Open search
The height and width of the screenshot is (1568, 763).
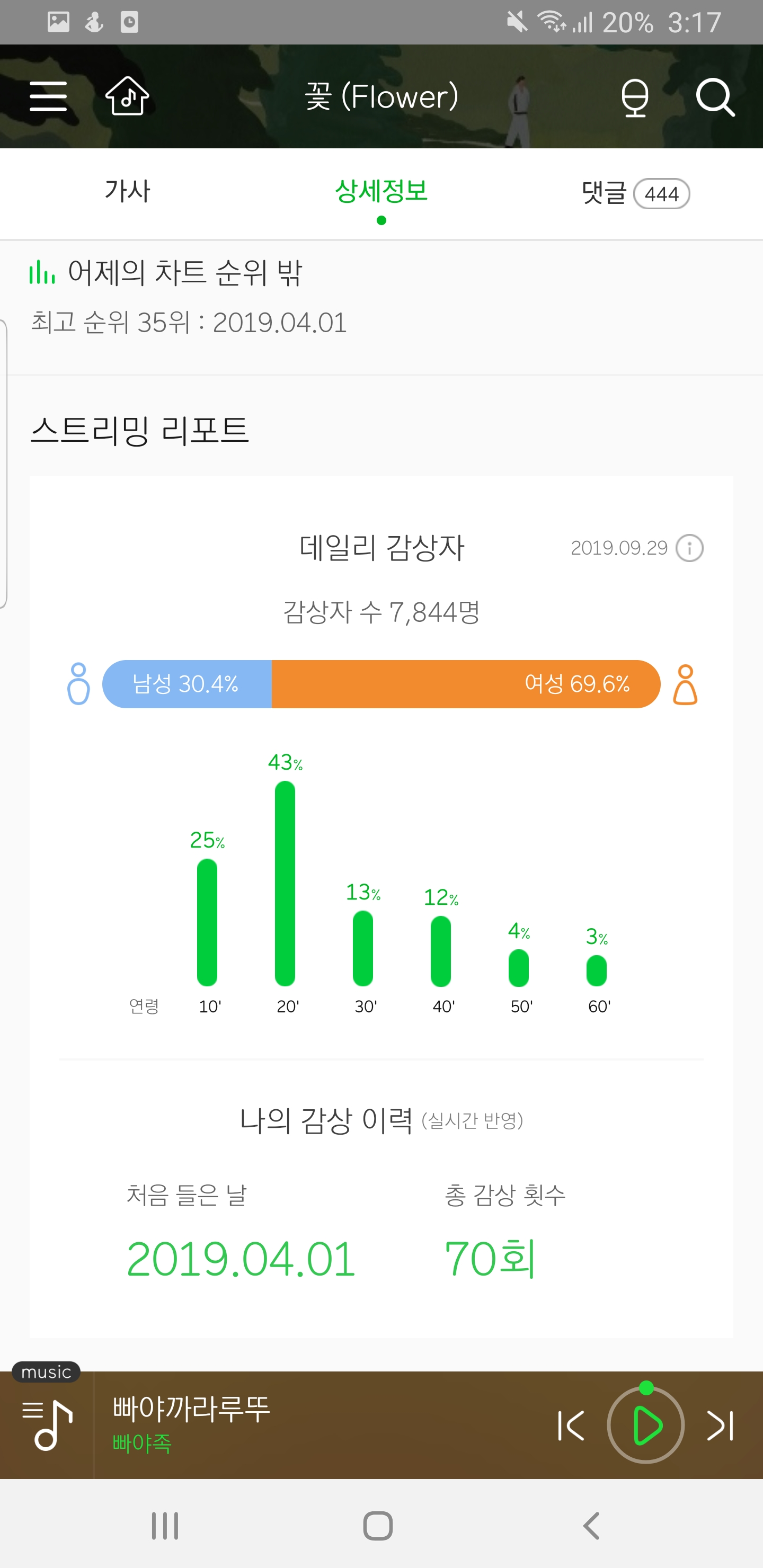point(716,96)
